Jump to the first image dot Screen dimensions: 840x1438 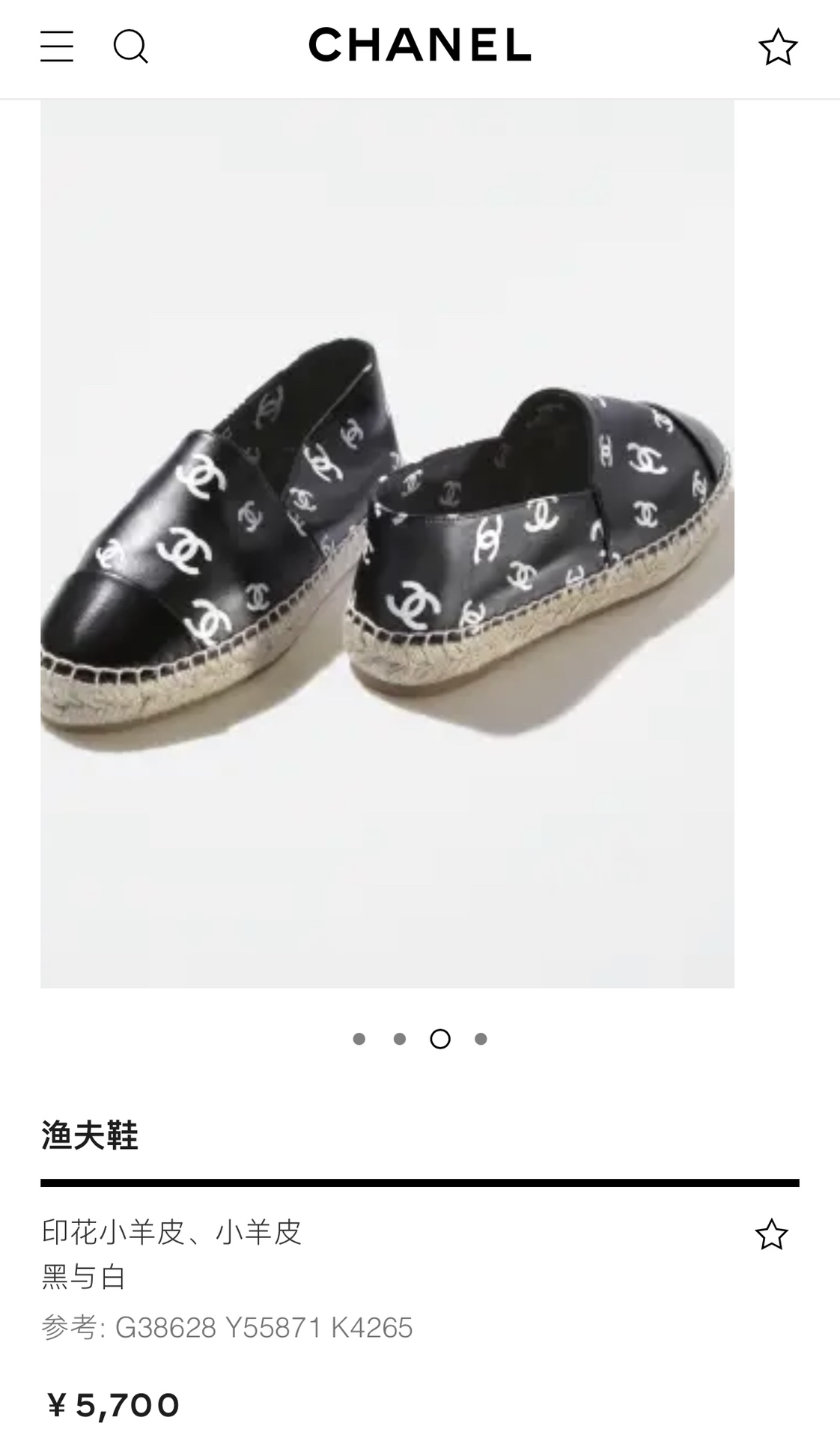[x=359, y=1039]
